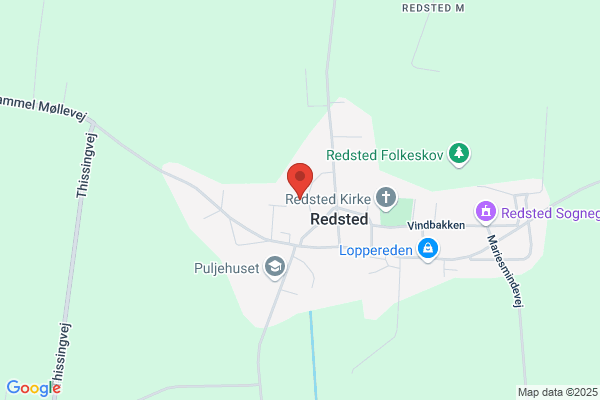Select the Redsted Folkeskov park marker
Viewport: 600px width, 400px height.
[x=459, y=155]
